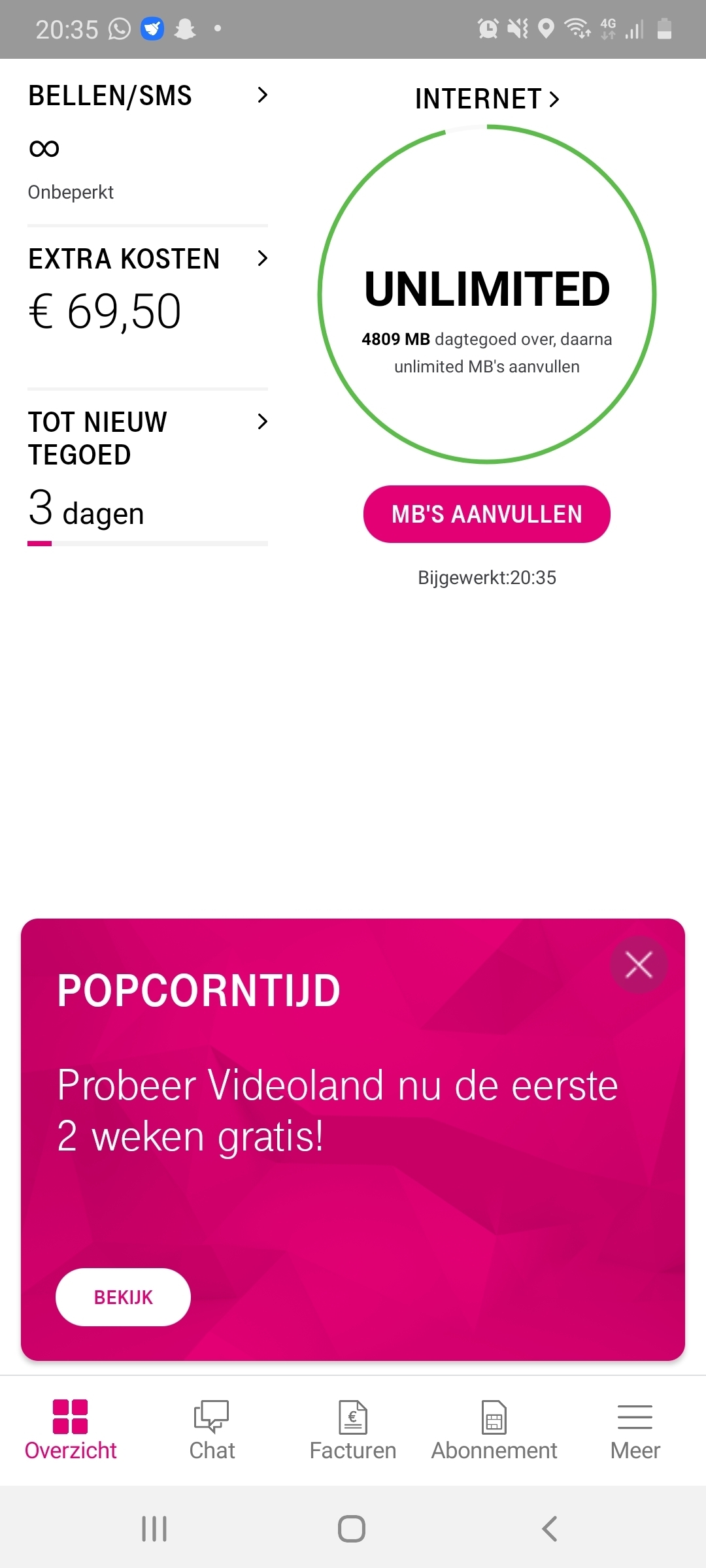Dismiss the Popcorntijd Videoland banner
This screenshot has width=706, height=1568.
[639, 965]
